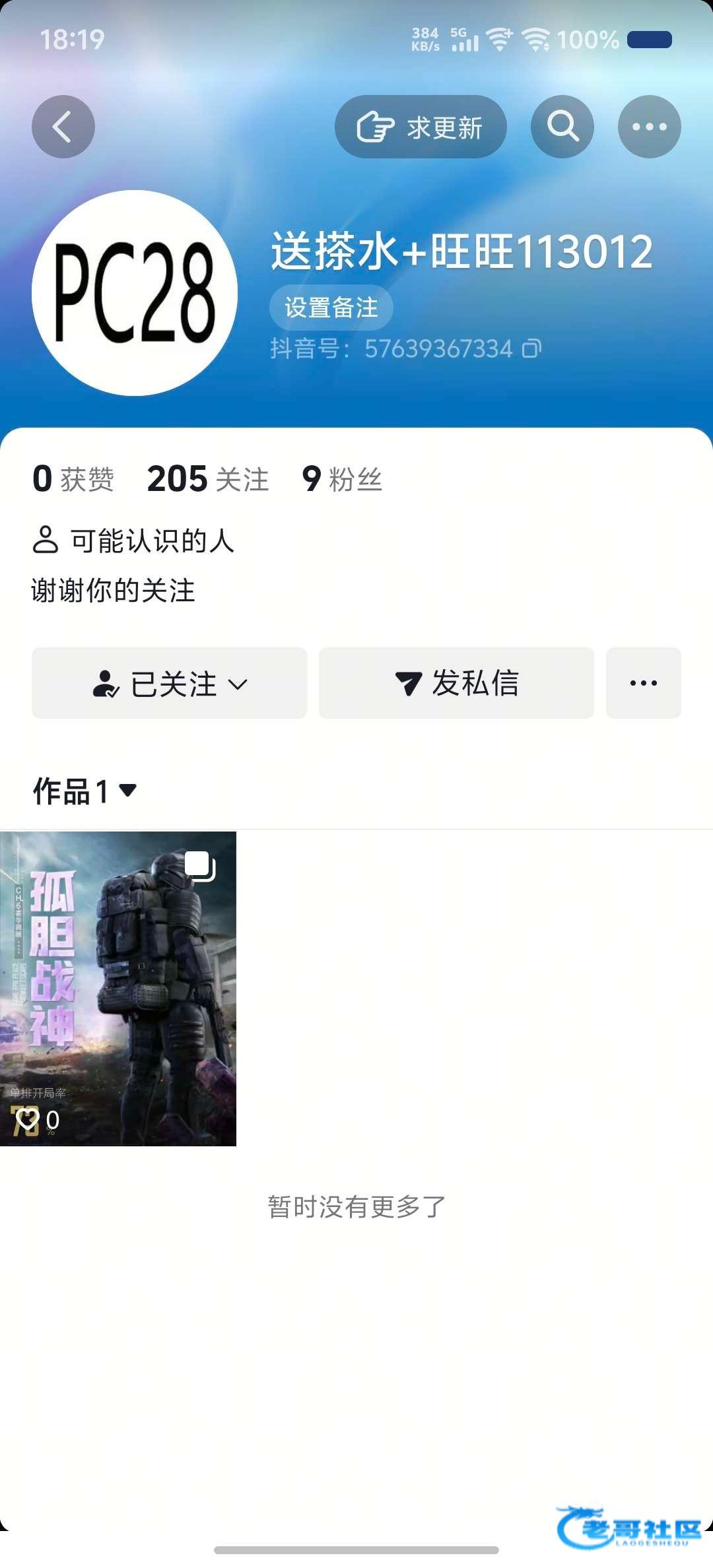Open 可能认识的人 suggestions
Viewport: 713px width, 1568px height.
click(133, 540)
